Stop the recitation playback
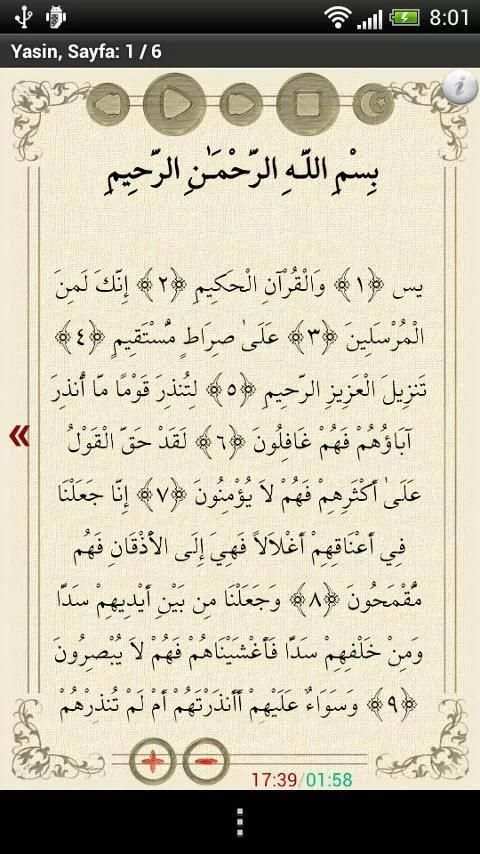Viewport: 480px width, 854px height. [308, 104]
